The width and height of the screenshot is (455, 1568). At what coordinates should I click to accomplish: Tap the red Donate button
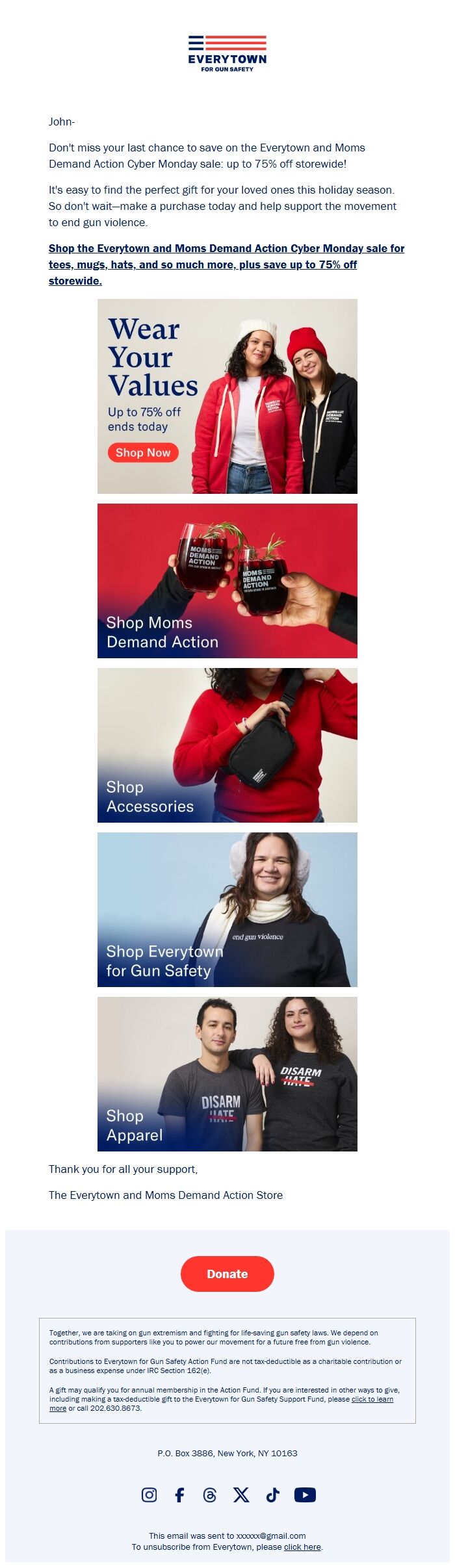click(227, 1274)
